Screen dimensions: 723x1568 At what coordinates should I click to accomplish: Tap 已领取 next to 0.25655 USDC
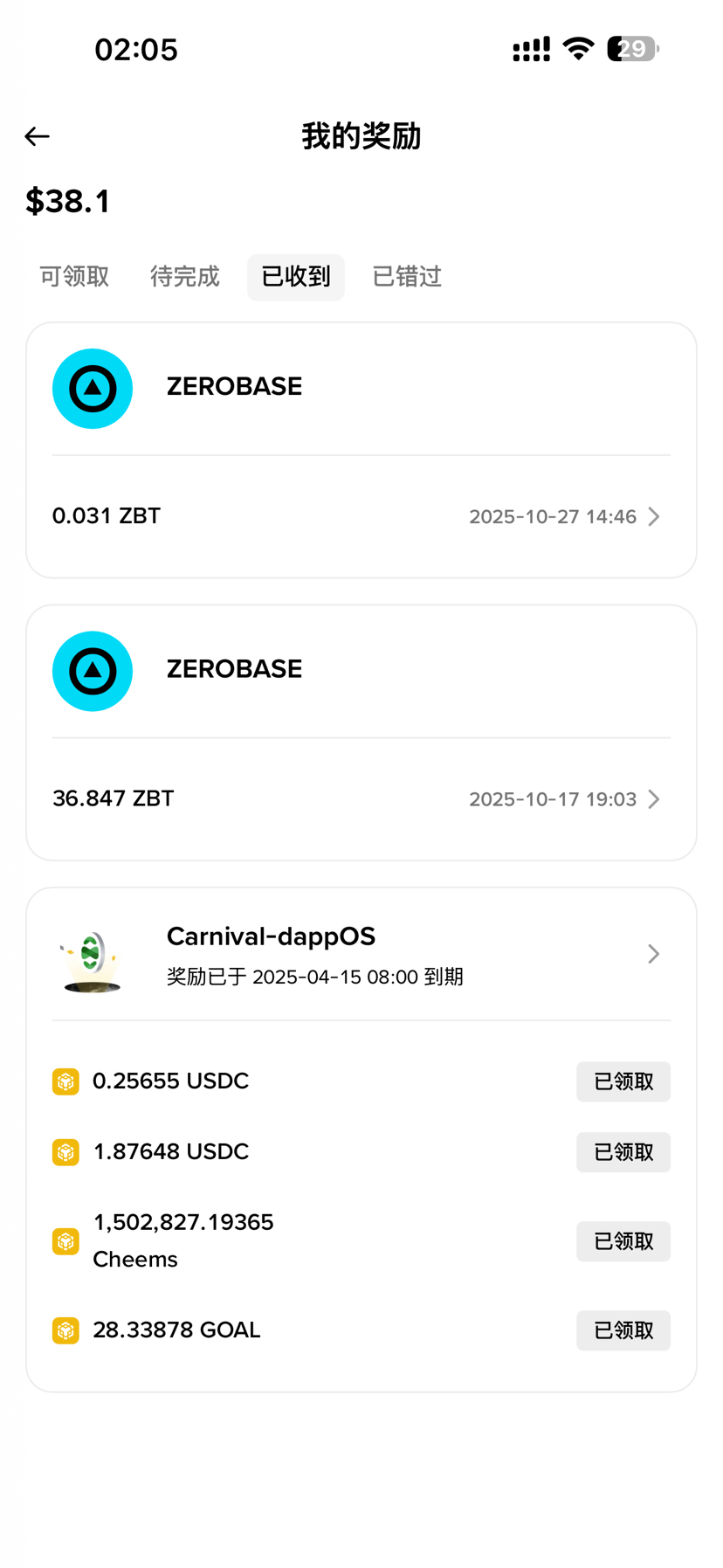click(623, 1081)
